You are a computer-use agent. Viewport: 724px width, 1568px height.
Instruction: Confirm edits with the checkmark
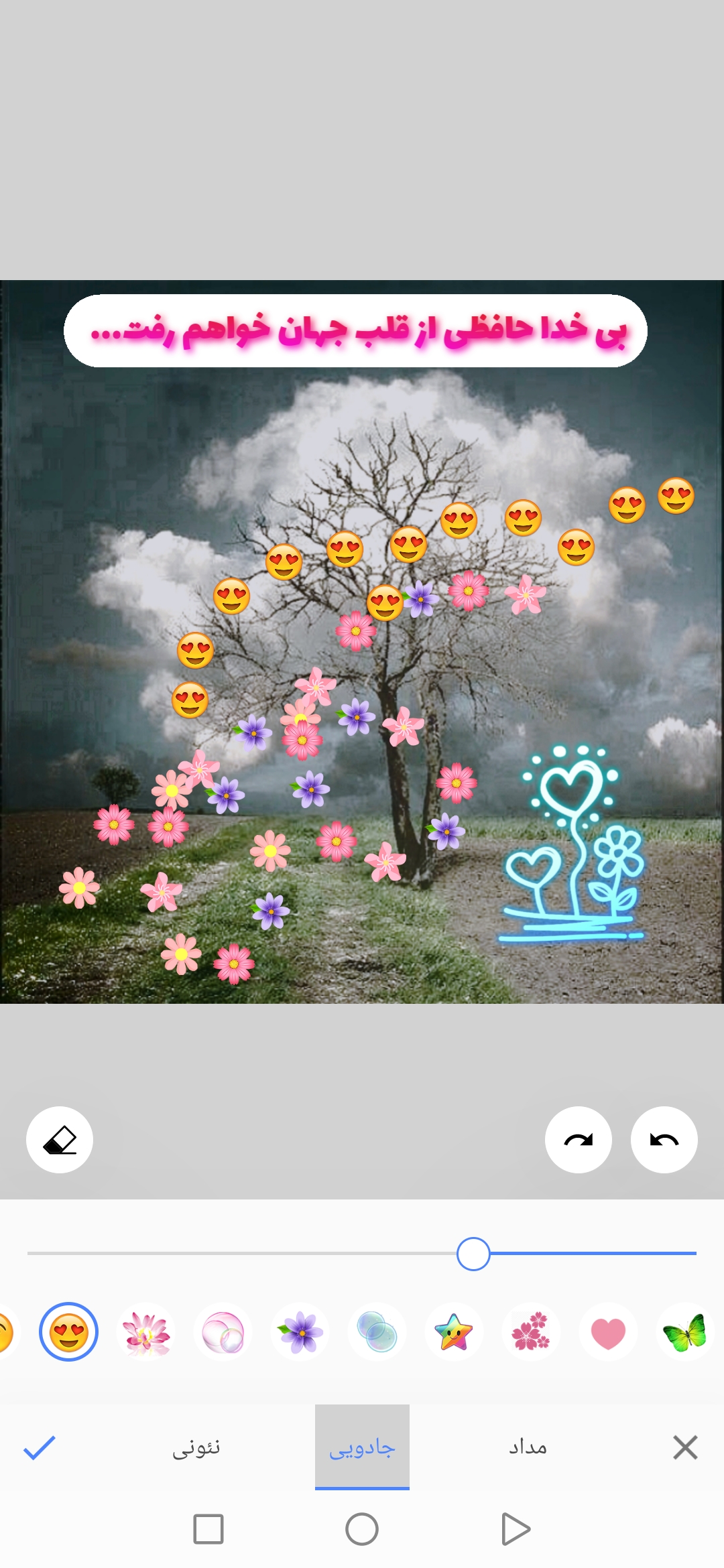pos(40,1448)
